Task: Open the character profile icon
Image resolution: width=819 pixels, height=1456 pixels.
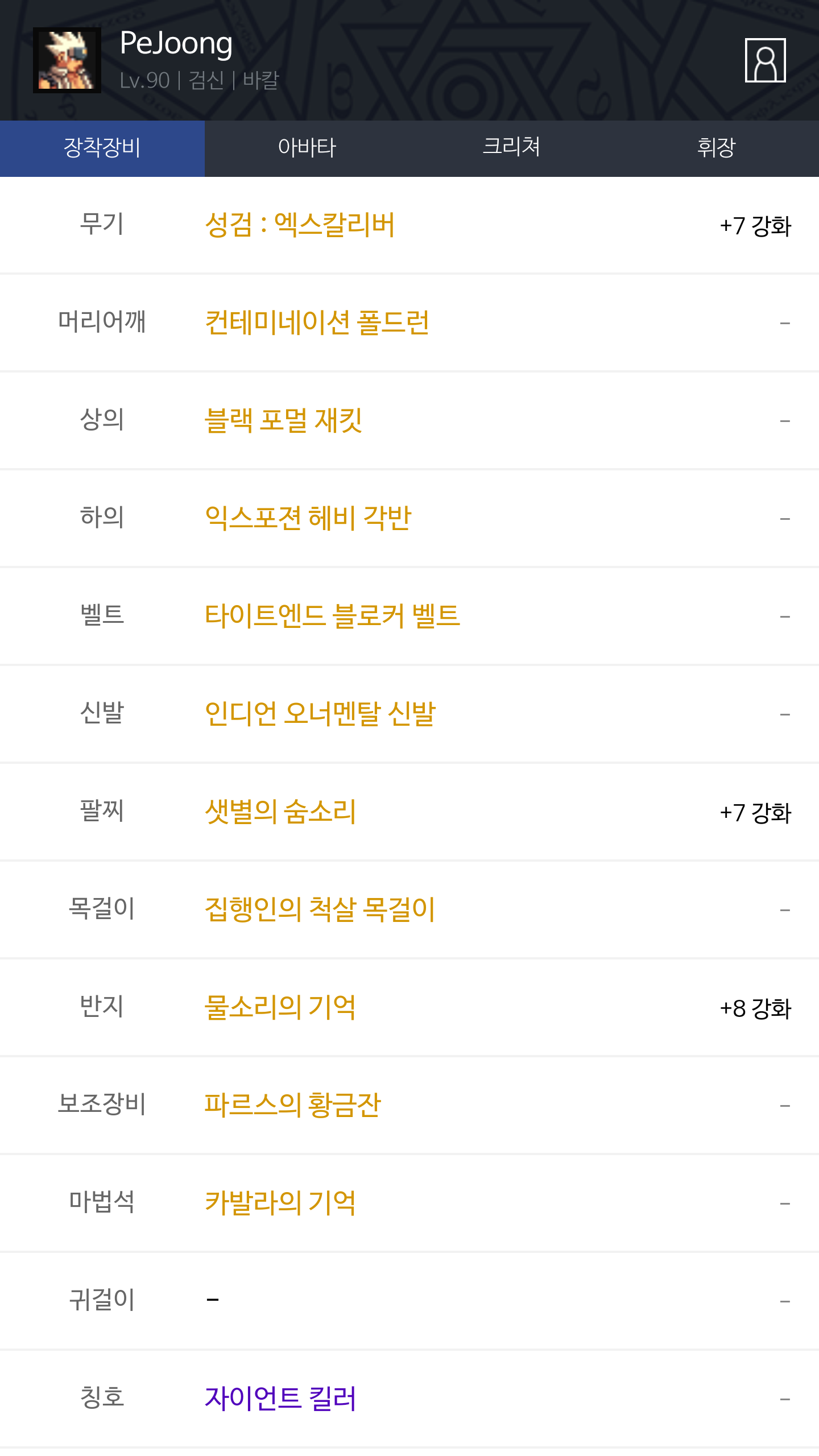Action: 765,60
